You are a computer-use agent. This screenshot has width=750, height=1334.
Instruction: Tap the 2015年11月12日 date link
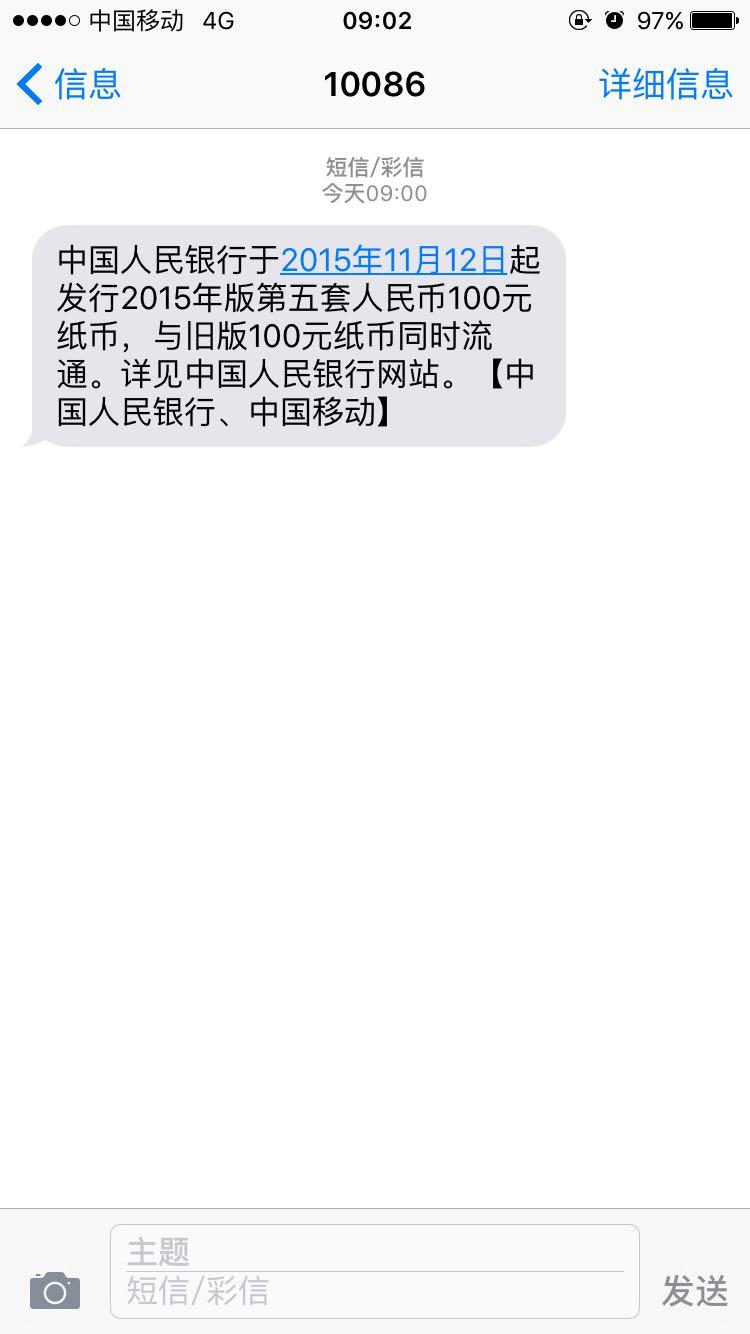click(393, 260)
